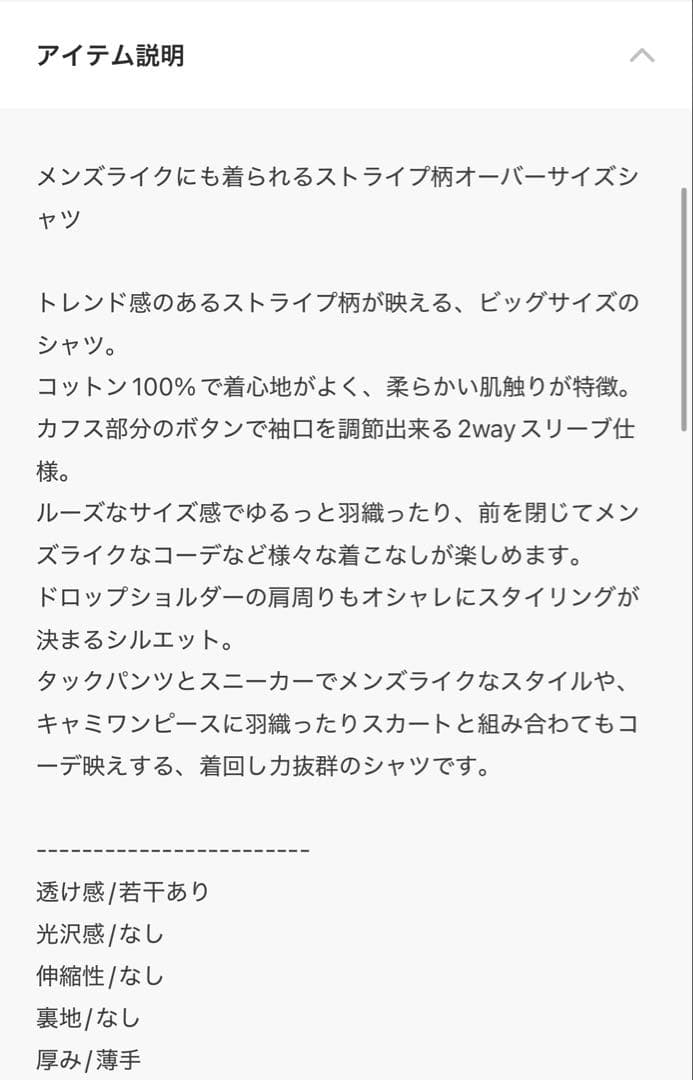Collapse the アイテム説明 section
Image resolution: width=693 pixels, height=1080 pixels.
(x=642, y=55)
